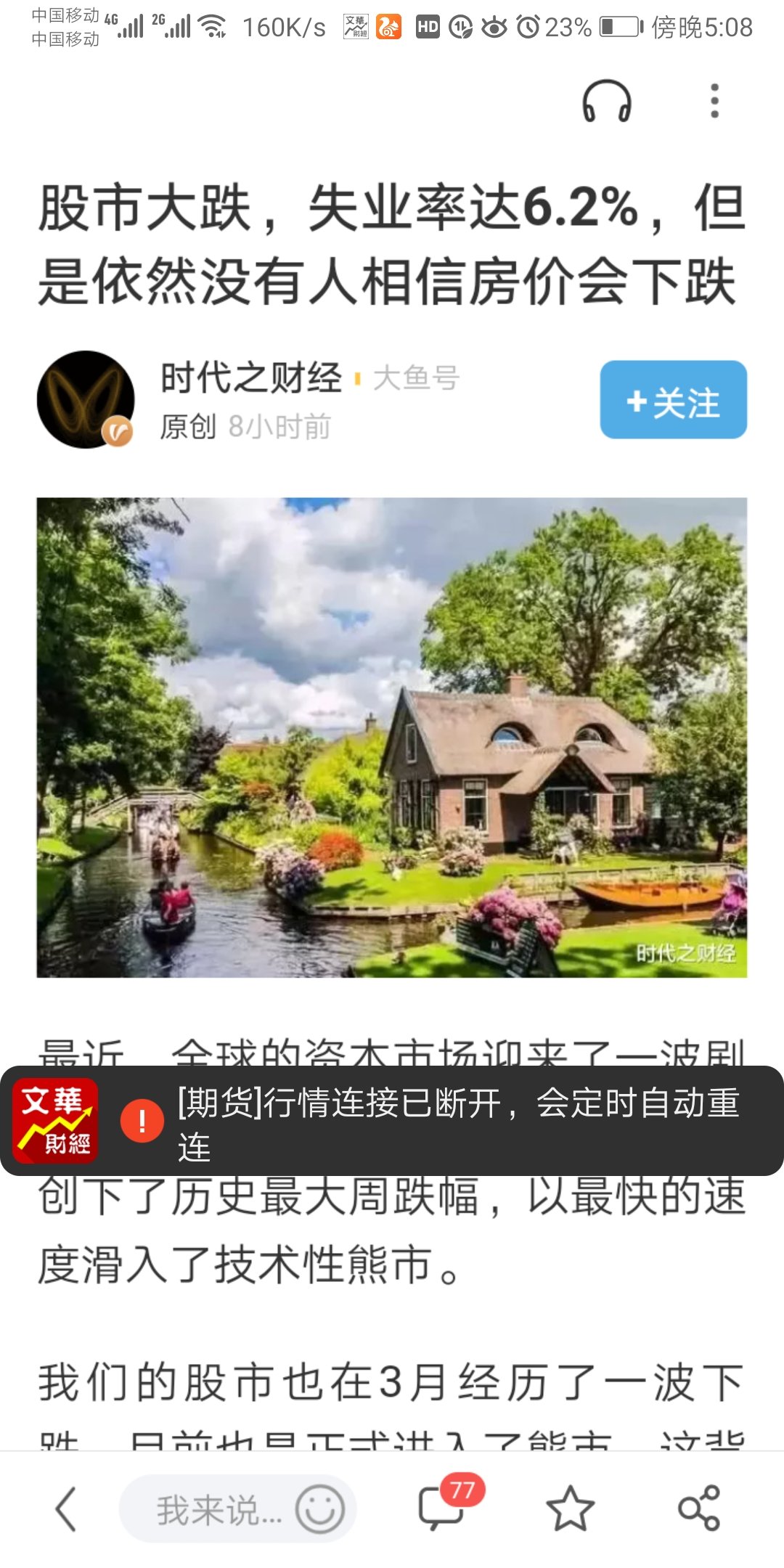Viewport: 784px width, 1568px height.
Task: Listen to the article with the headphone icon
Action: coord(607,101)
